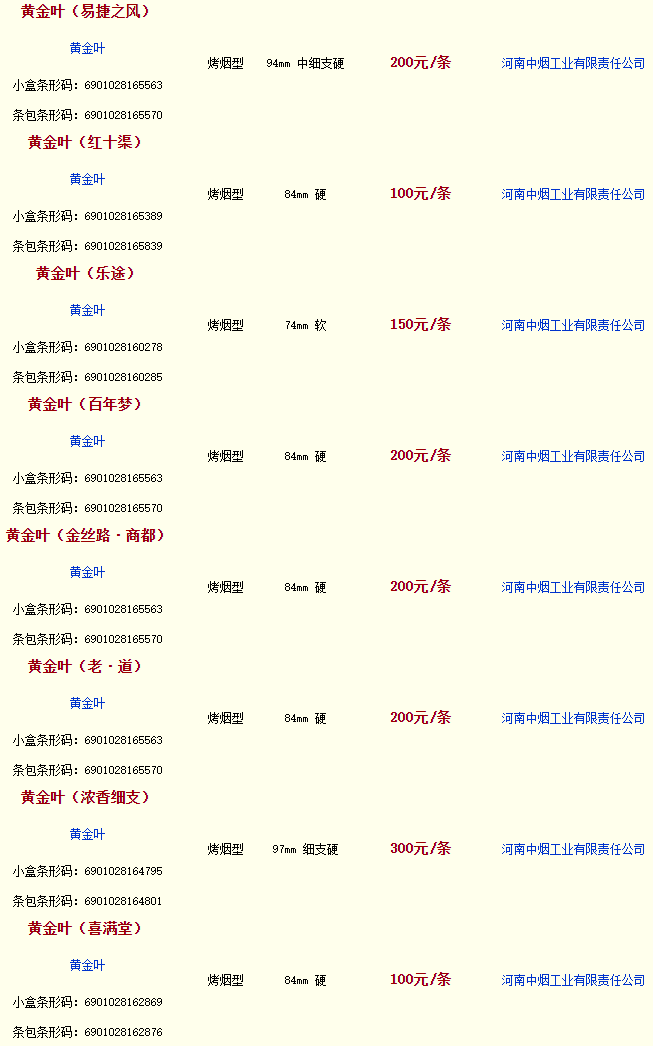Open manufacturer link in 易捷之风 row
Image resolution: width=653 pixels, height=1050 pixels.
tap(573, 63)
